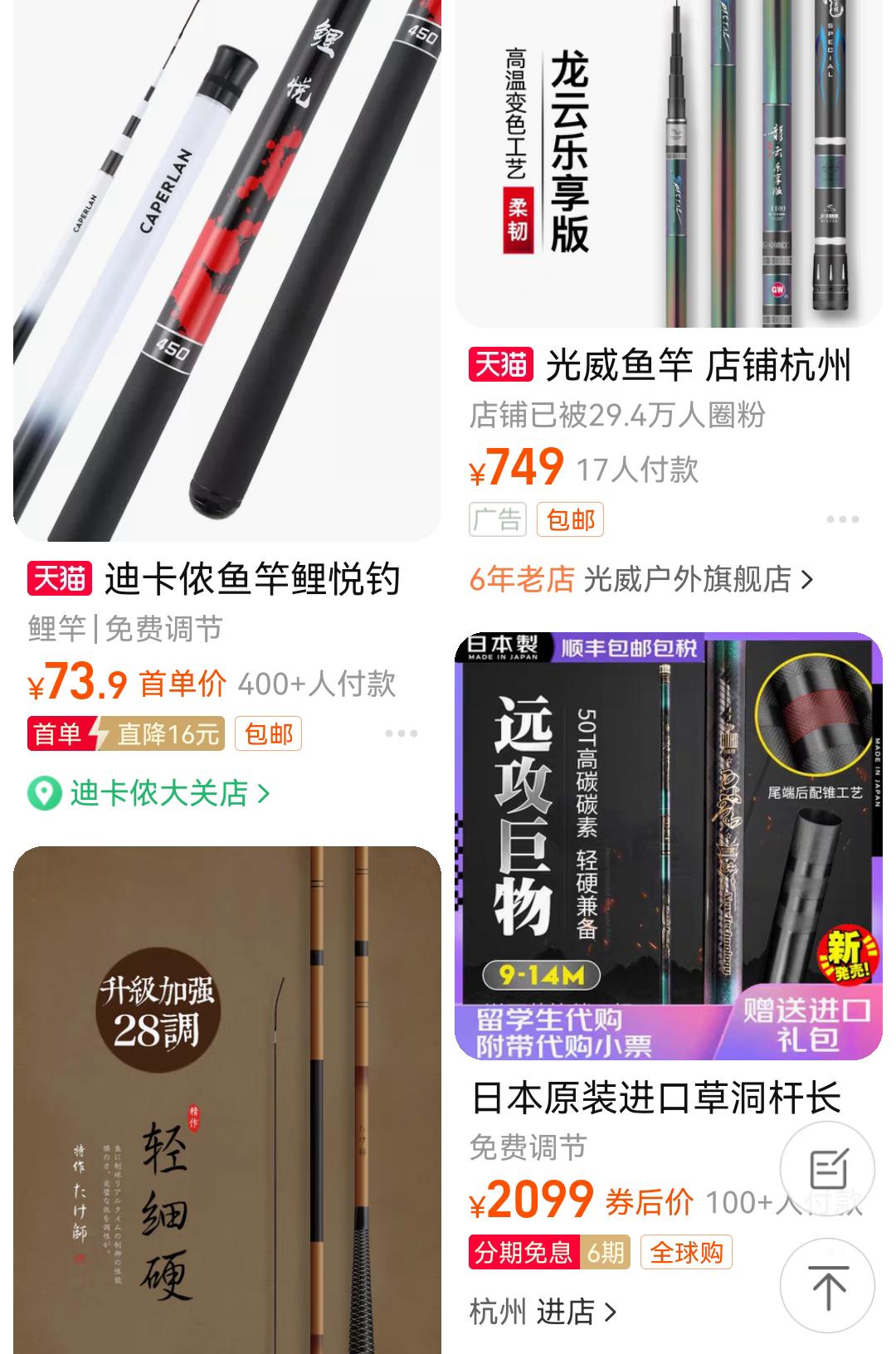The width and height of the screenshot is (896, 1354).
Task: Open the feedback note floating button
Action: point(827,1170)
